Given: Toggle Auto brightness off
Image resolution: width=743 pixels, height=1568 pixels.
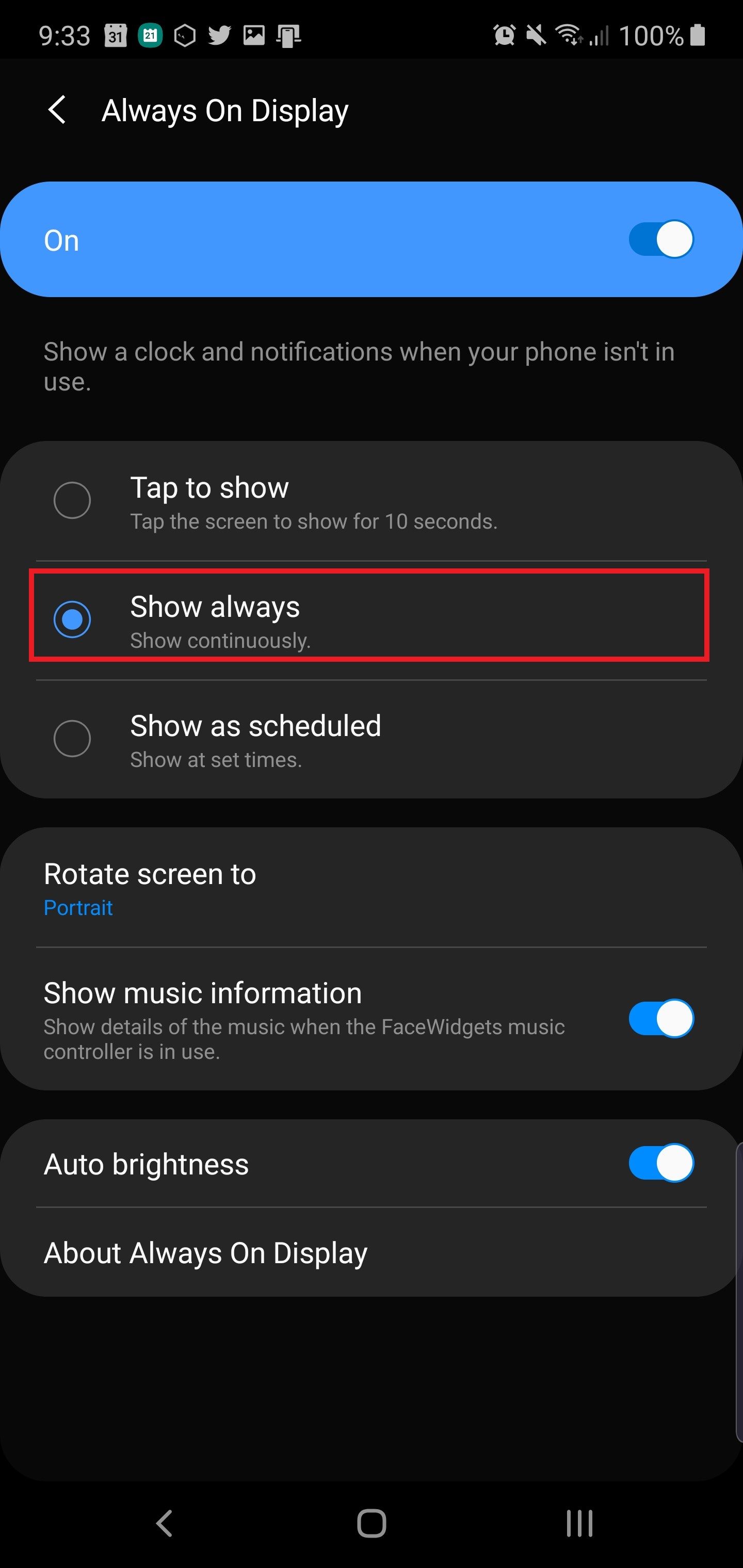Looking at the screenshot, I should [x=660, y=1163].
